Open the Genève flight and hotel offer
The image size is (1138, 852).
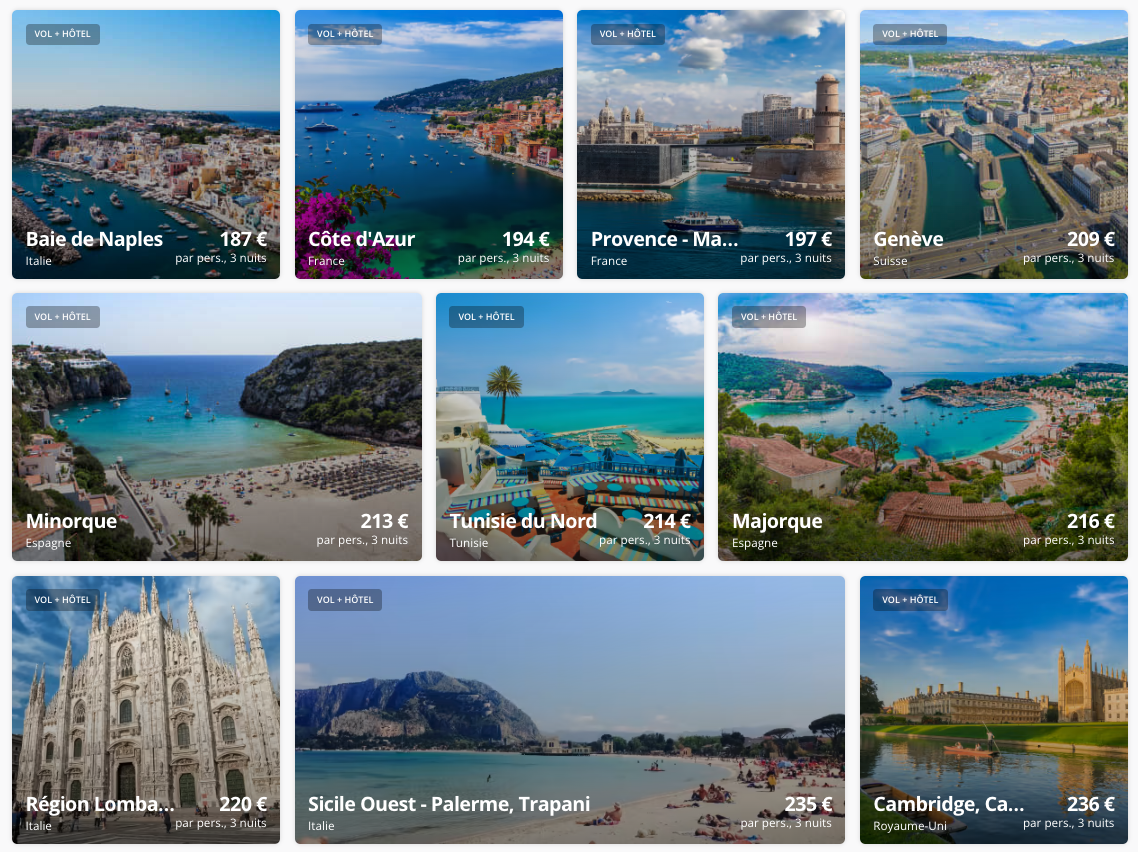click(993, 145)
